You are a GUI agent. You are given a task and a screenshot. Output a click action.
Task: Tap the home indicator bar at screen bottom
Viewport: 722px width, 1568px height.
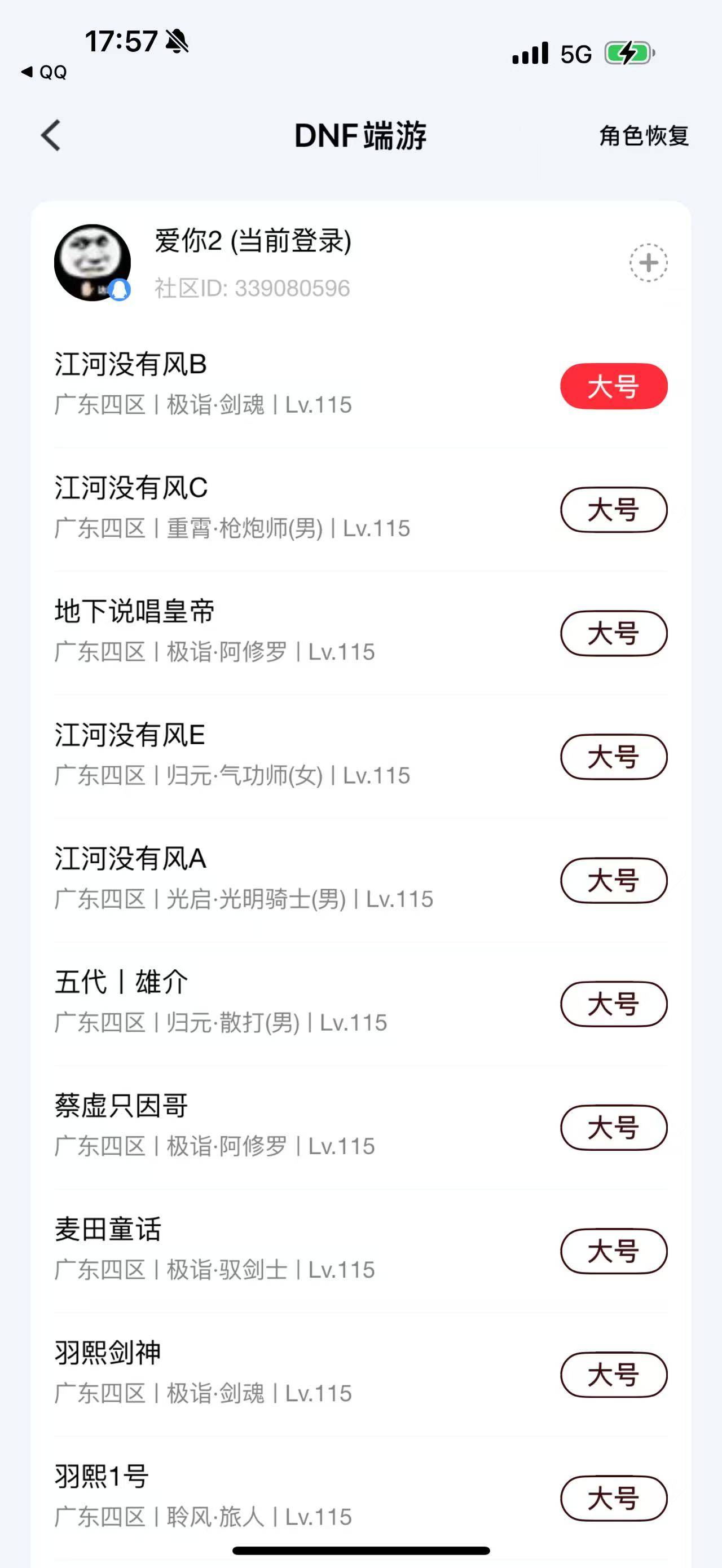361,1551
